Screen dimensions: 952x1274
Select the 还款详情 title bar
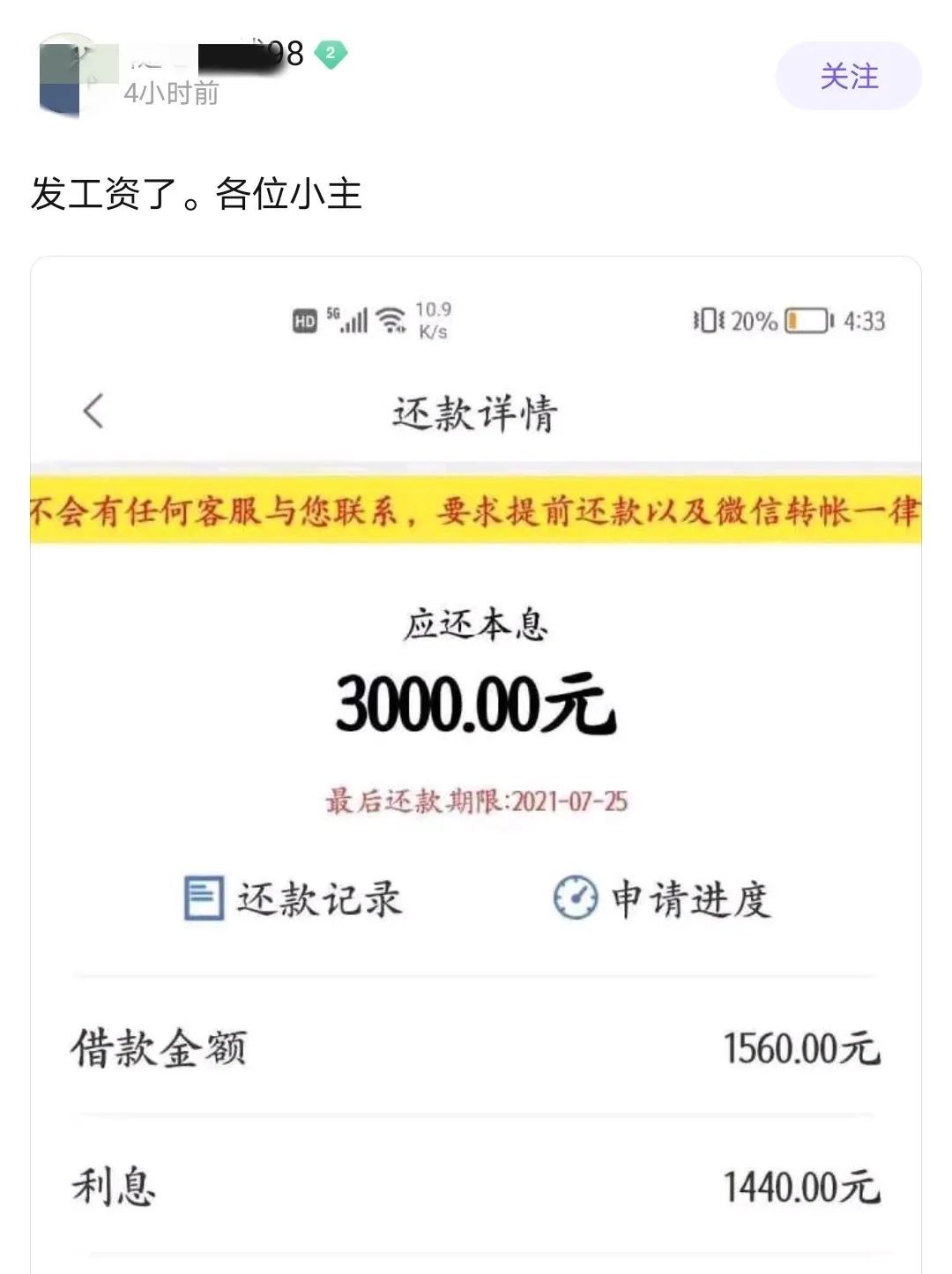[476, 411]
